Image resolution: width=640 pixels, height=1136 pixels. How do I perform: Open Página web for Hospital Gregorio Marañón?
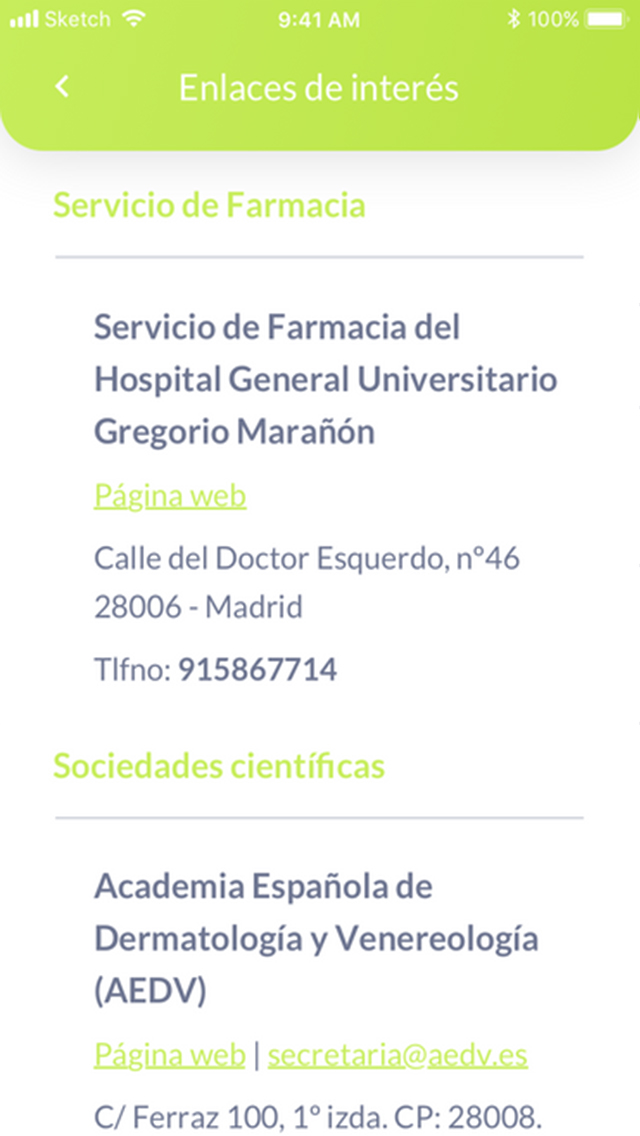[170, 496]
